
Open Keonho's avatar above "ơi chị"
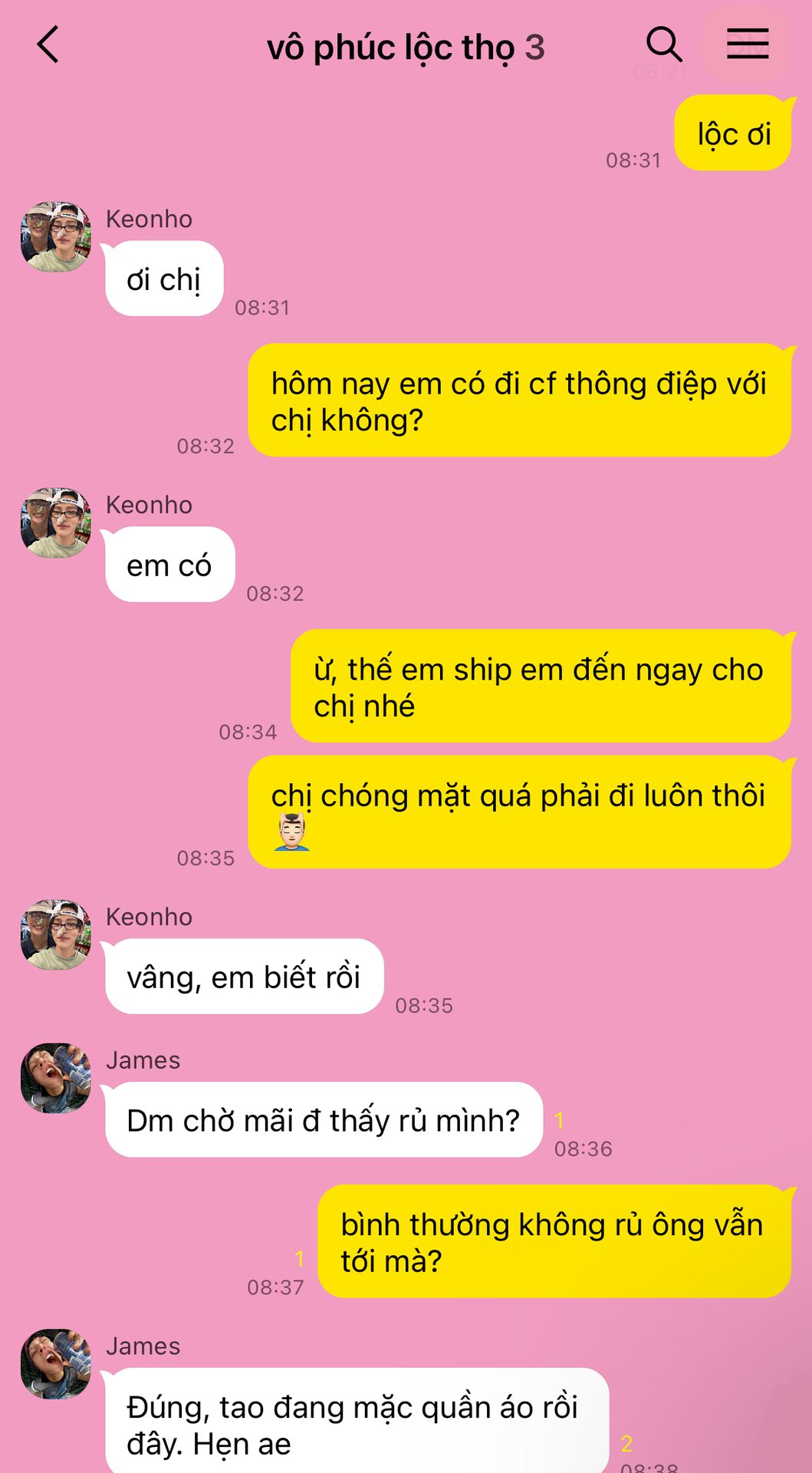click(x=55, y=237)
